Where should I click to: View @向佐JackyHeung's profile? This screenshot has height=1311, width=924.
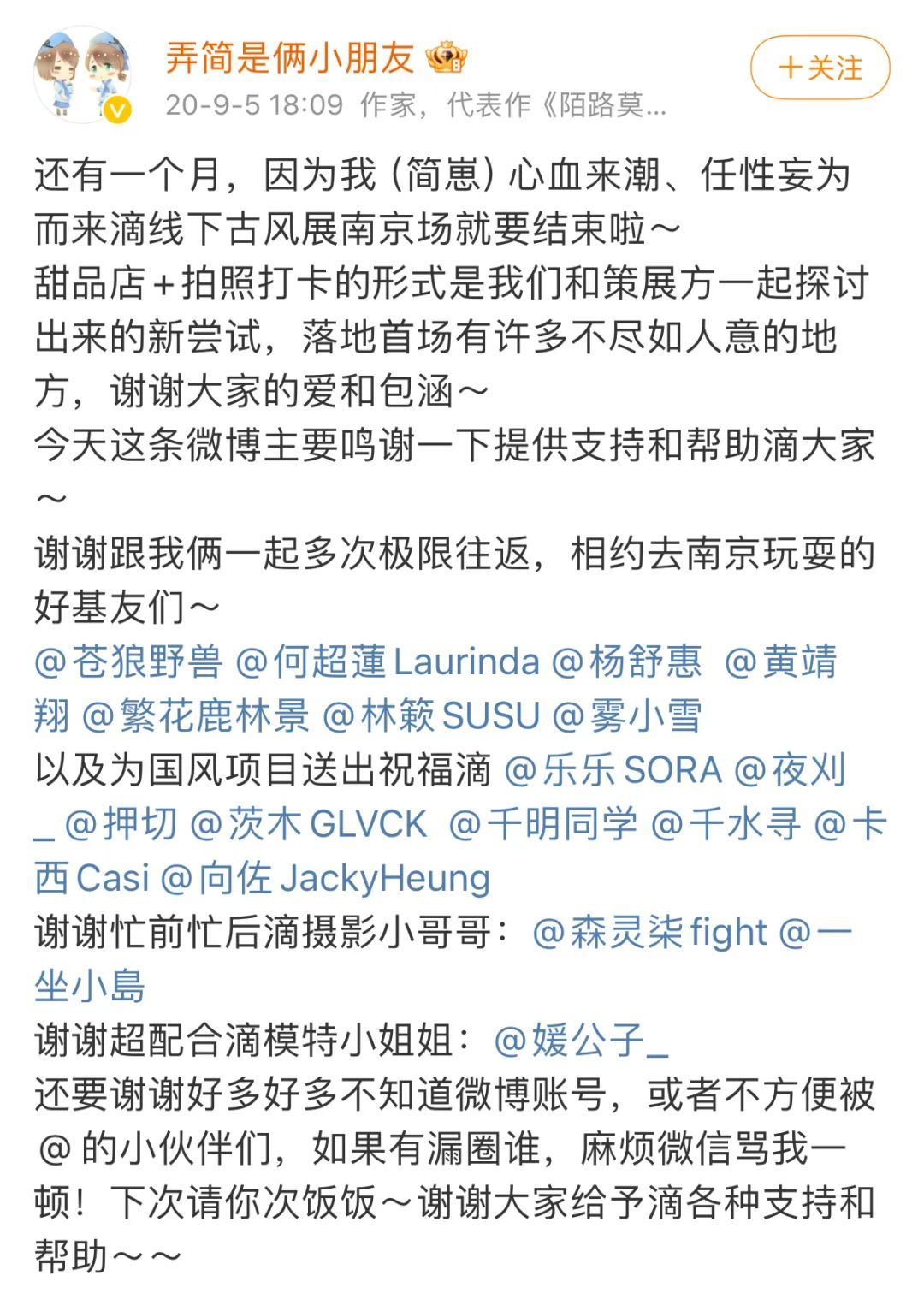(326, 878)
